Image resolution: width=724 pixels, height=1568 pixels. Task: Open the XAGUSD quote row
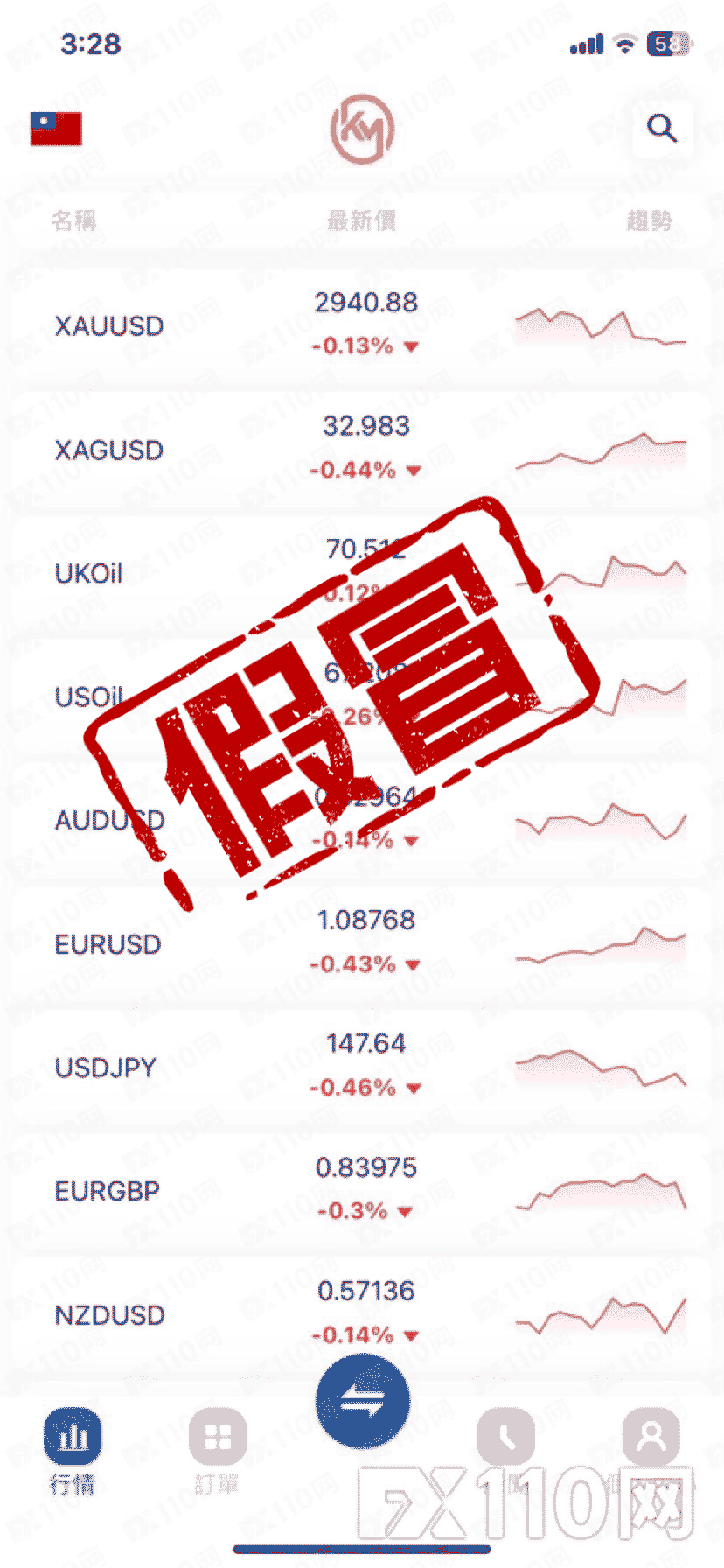pyautogui.click(x=108, y=450)
